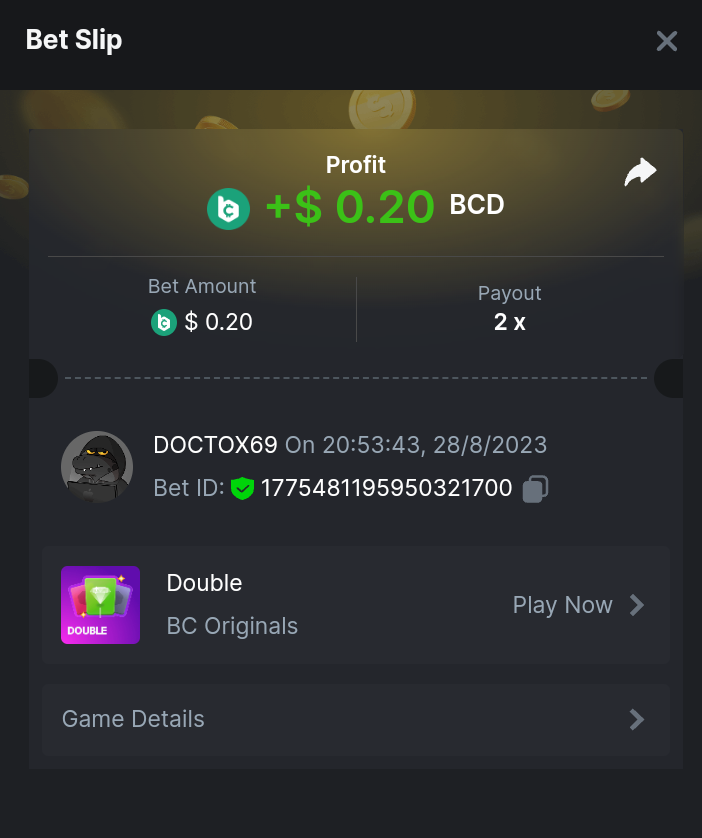
Task: Open DOCTOX69's profile avatar
Action: (x=97, y=467)
